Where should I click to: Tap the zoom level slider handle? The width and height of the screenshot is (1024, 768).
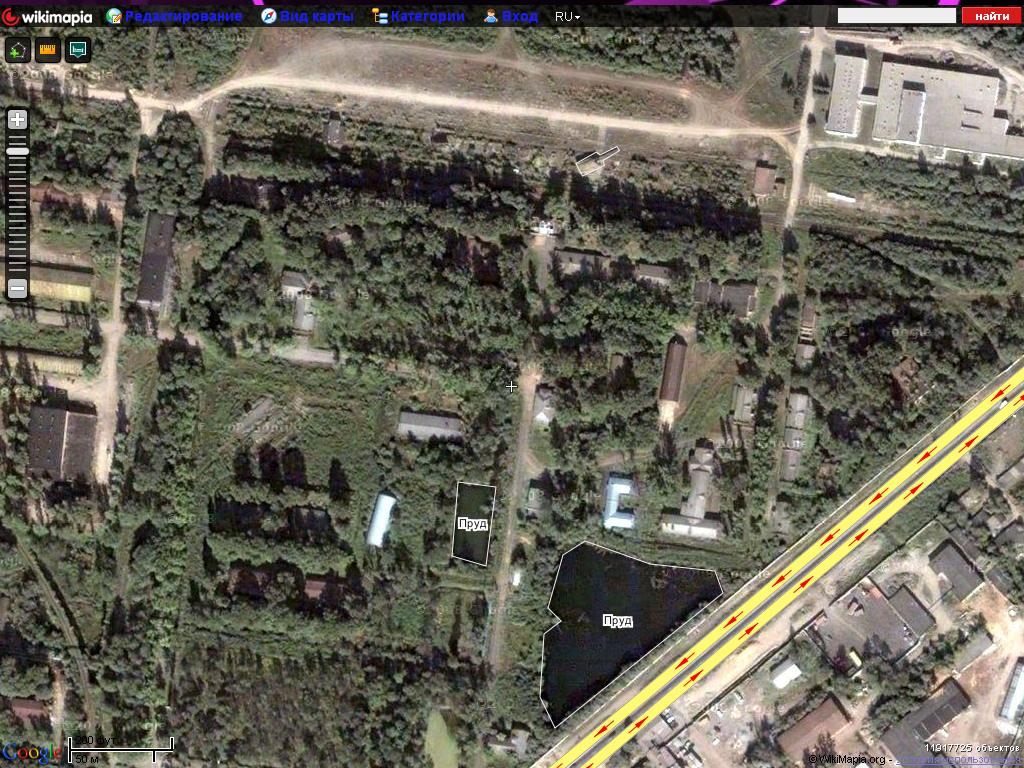coord(17,151)
